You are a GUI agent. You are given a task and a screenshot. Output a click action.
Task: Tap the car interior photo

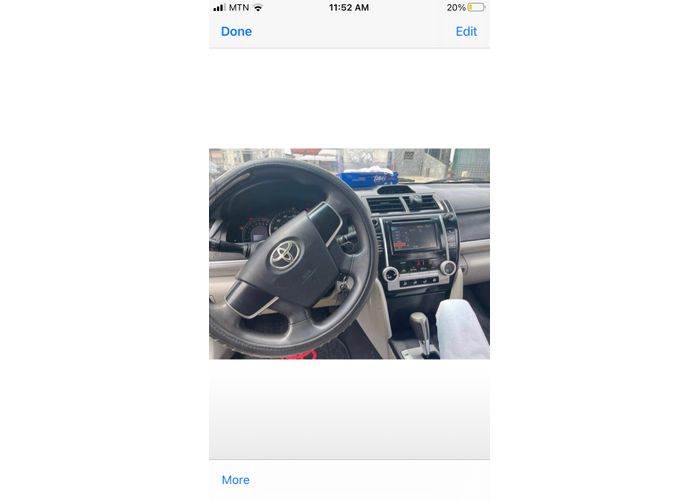[349, 254]
